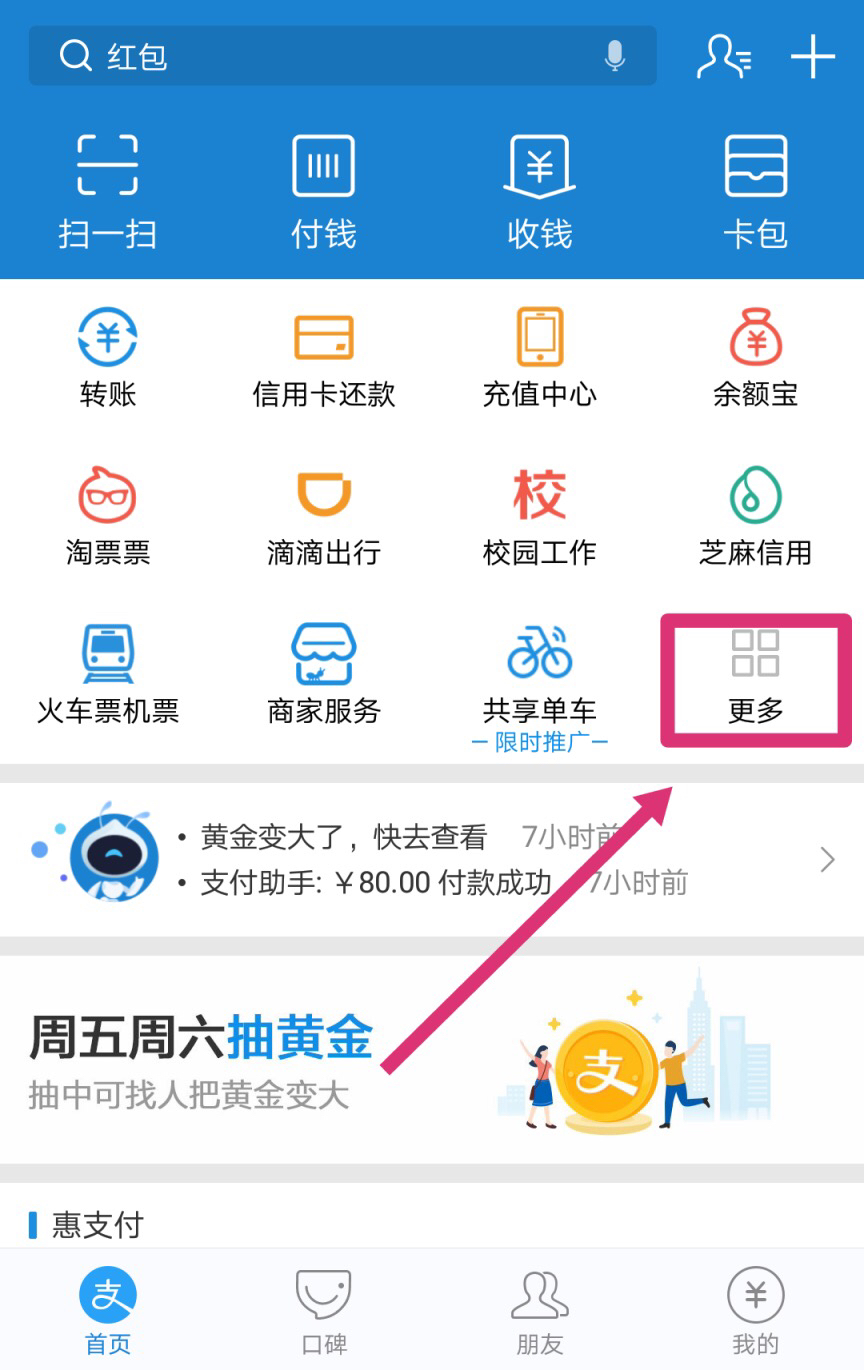
Task: Open the 扫一扫 Scan icon
Action: (107, 185)
